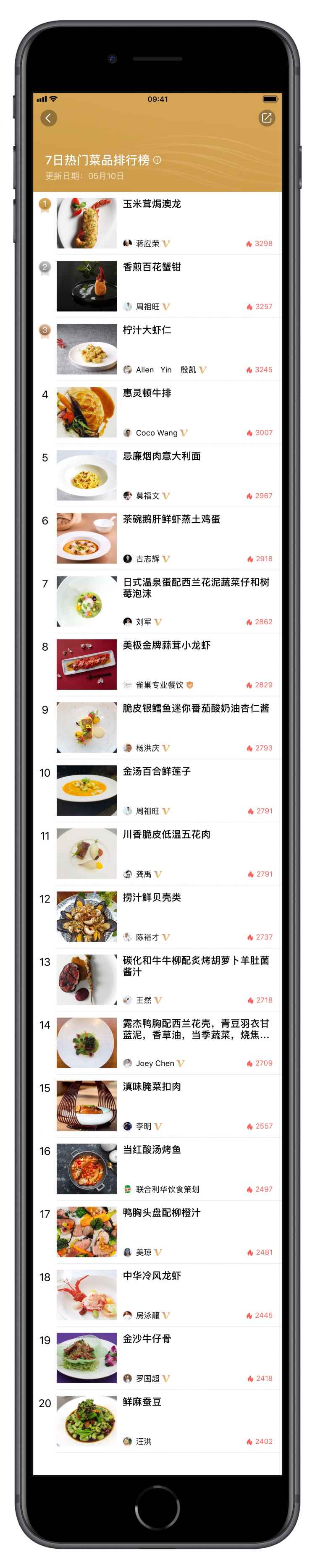Screen dimensions: 315x1568
Task: Open 川香脆皮低温五花肉 dish
Action: [x=166, y=835]
